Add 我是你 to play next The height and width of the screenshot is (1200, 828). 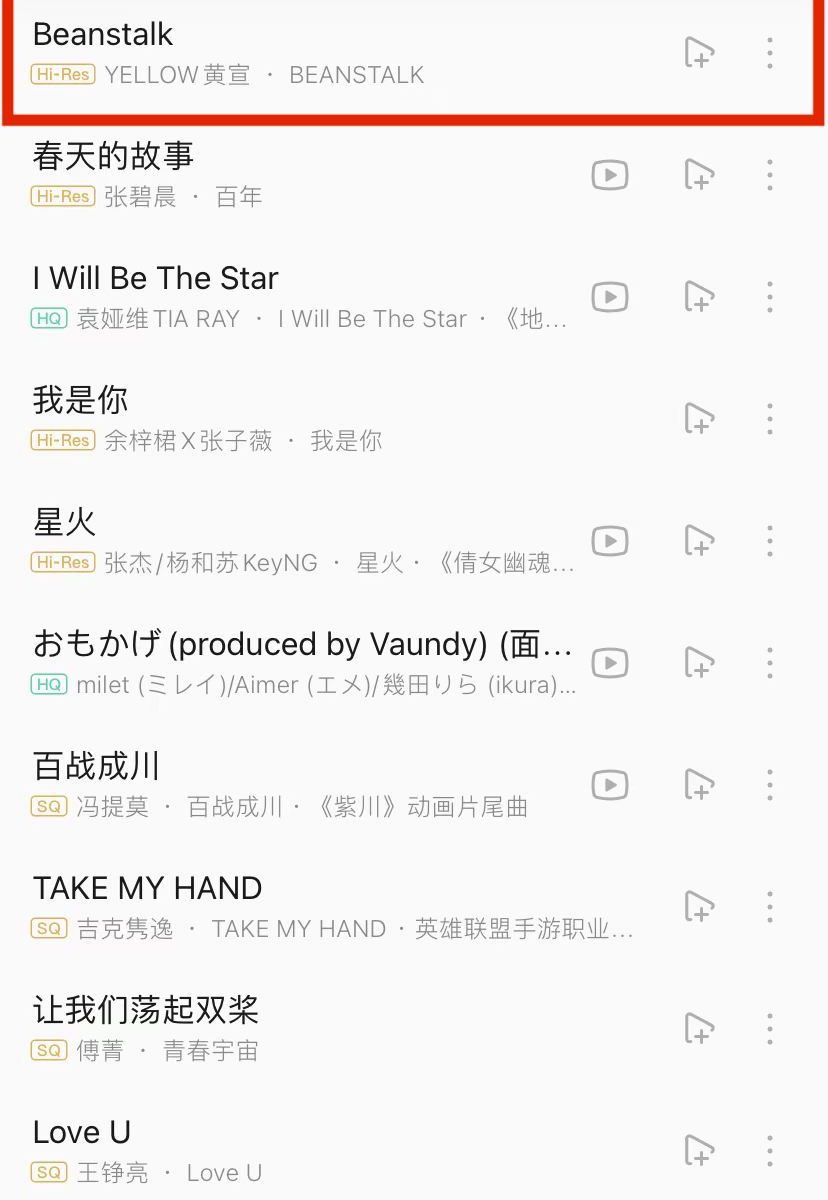tap(699, 419)
